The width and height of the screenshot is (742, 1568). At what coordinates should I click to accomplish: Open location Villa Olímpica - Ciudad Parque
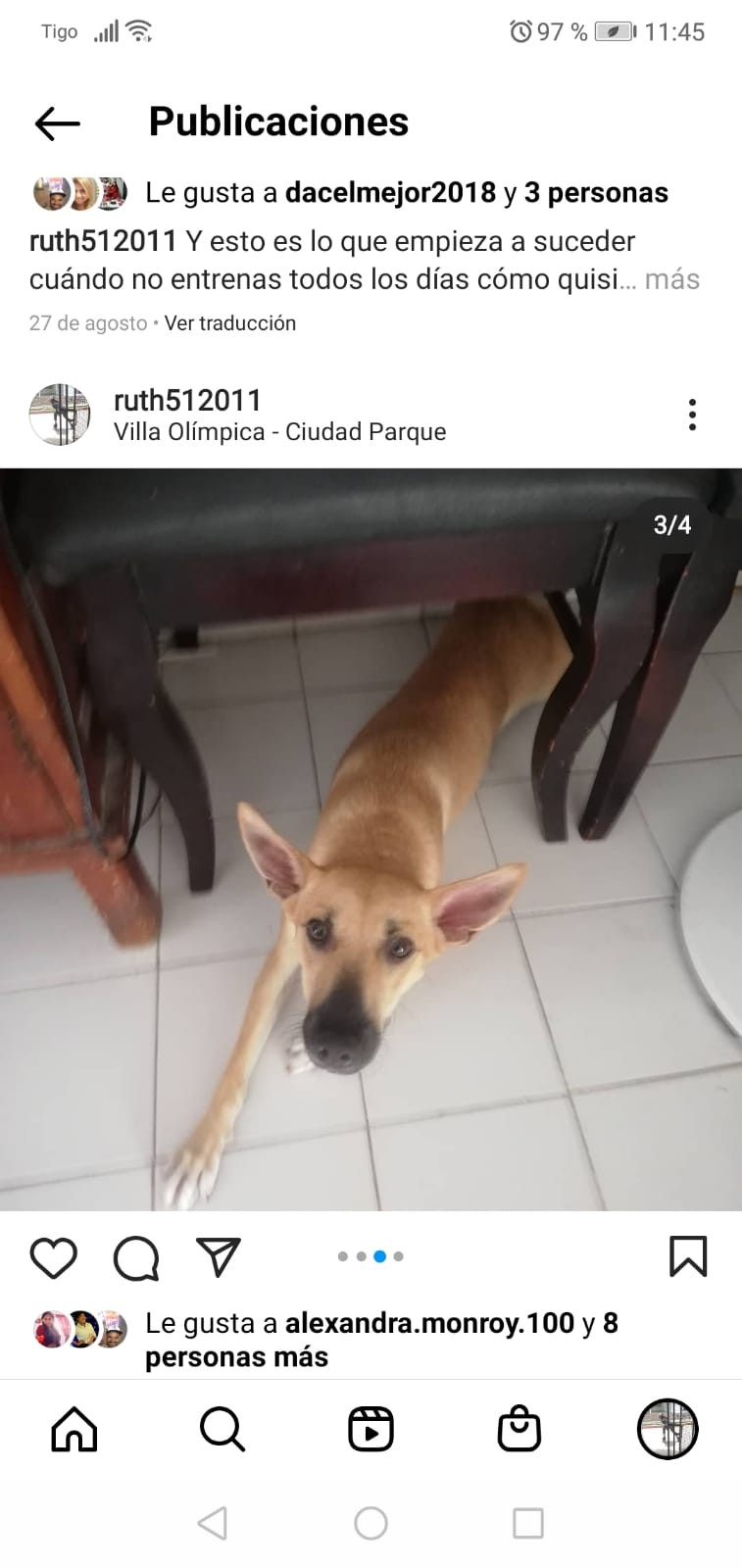(x=279, y=432)
